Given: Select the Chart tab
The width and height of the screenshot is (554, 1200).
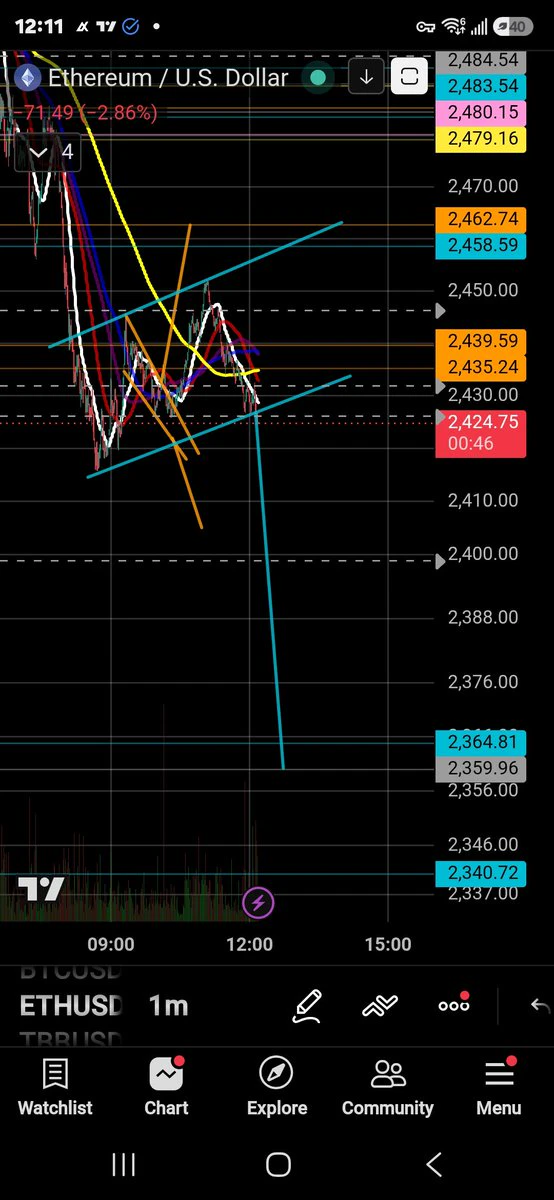Looking at the screenshot, I should (x=166, y=1087).
